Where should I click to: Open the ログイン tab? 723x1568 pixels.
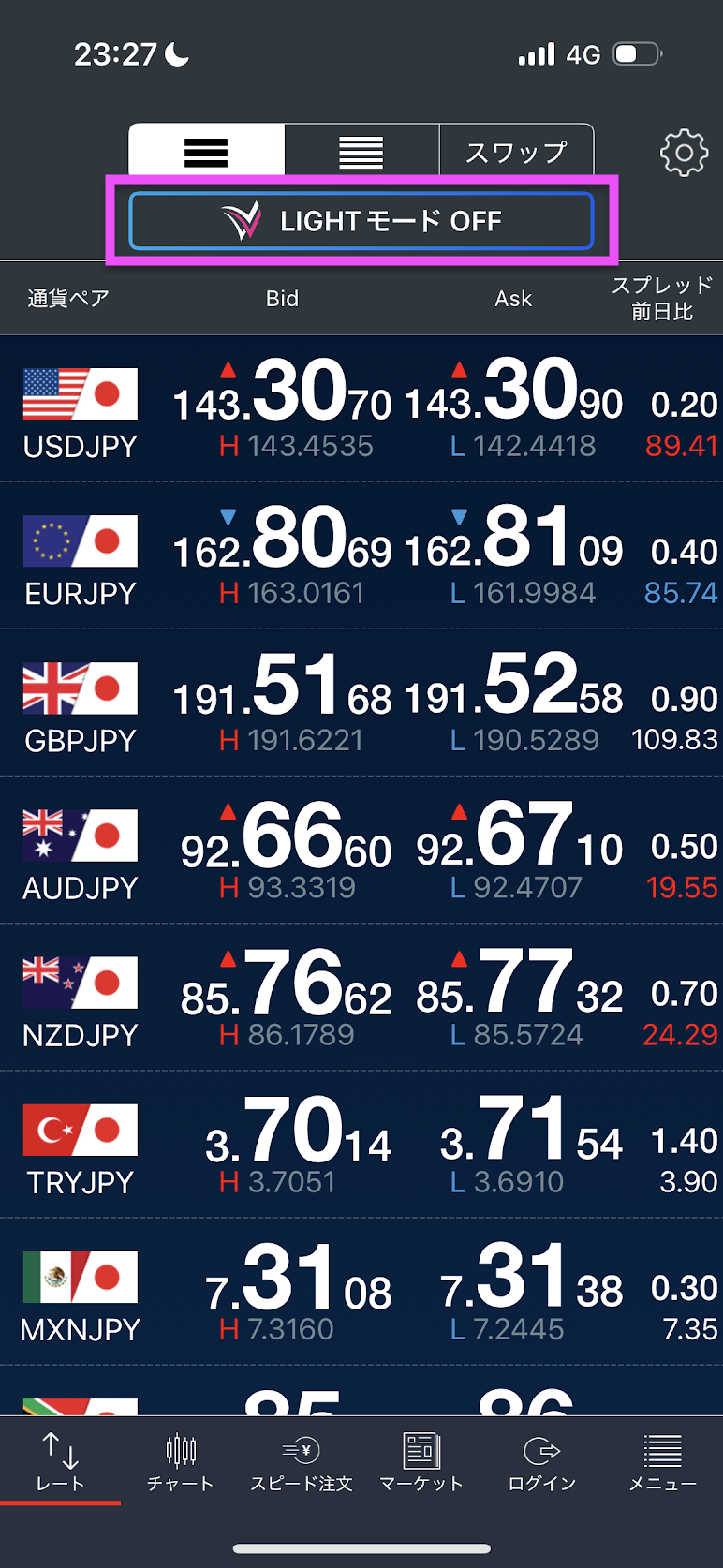pos(542,1462)
